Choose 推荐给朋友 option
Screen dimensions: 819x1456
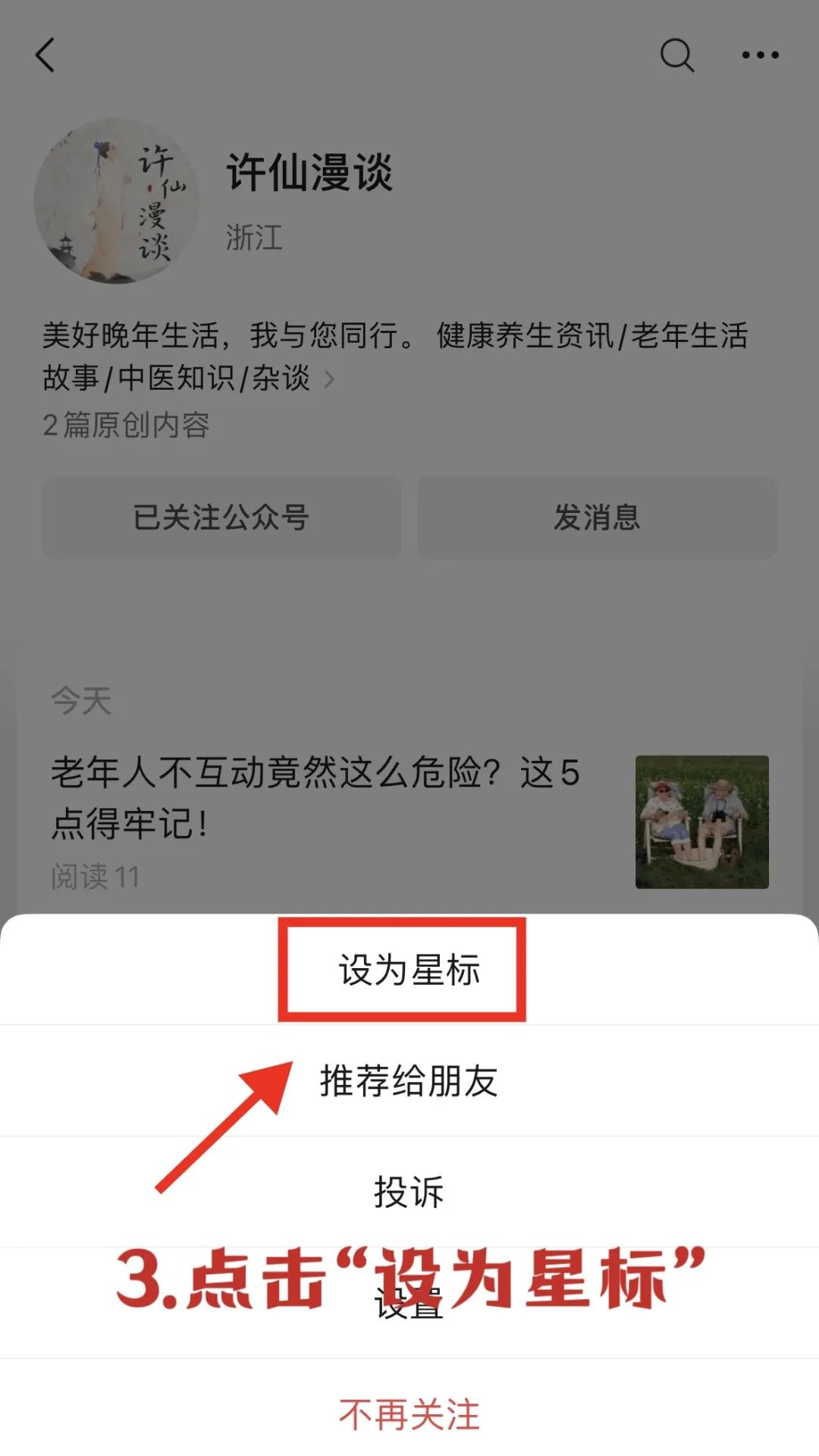coord(409,1080)
